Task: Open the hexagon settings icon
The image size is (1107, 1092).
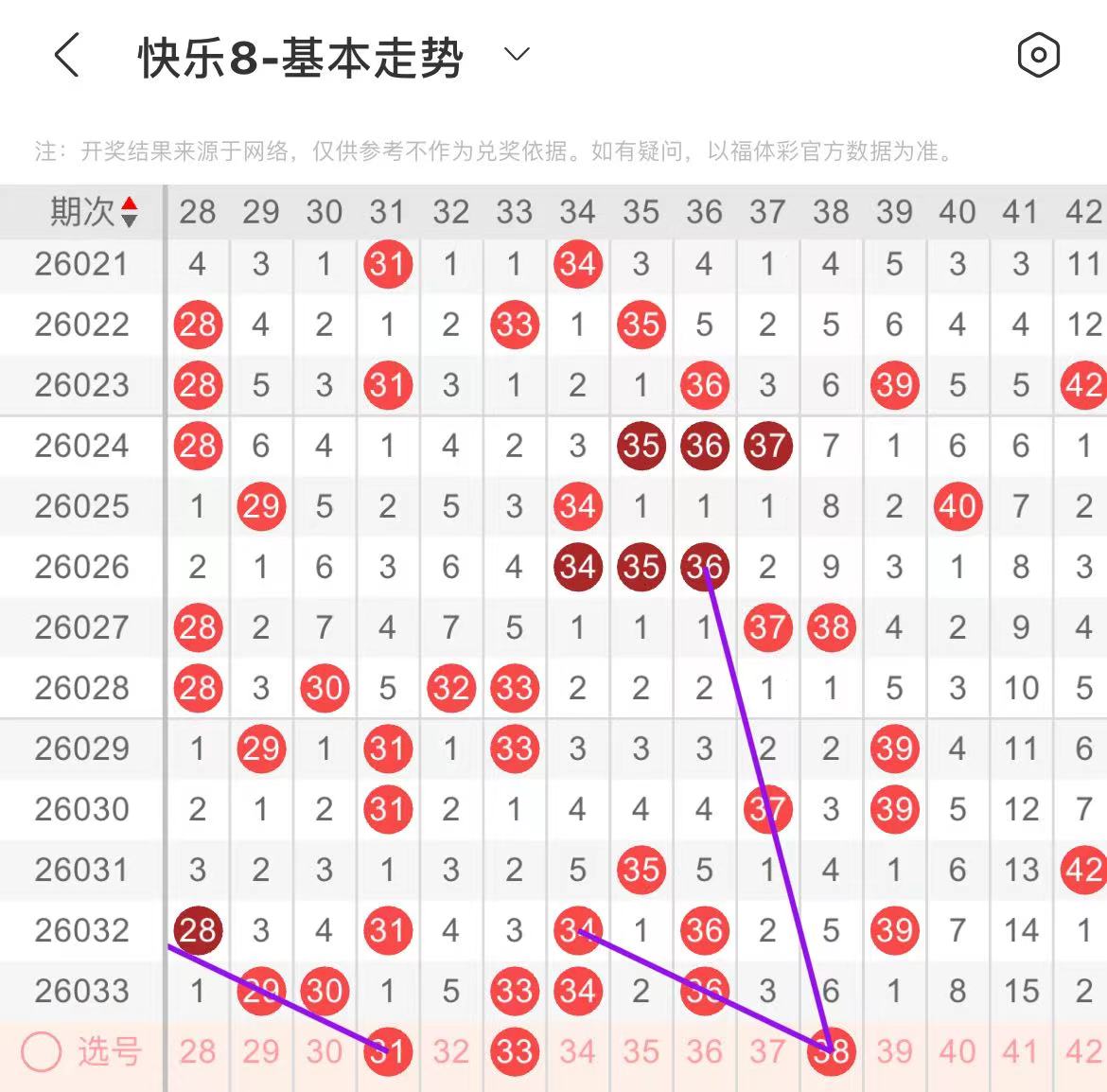Action: pyautogui.click(x=1038, y=55)
